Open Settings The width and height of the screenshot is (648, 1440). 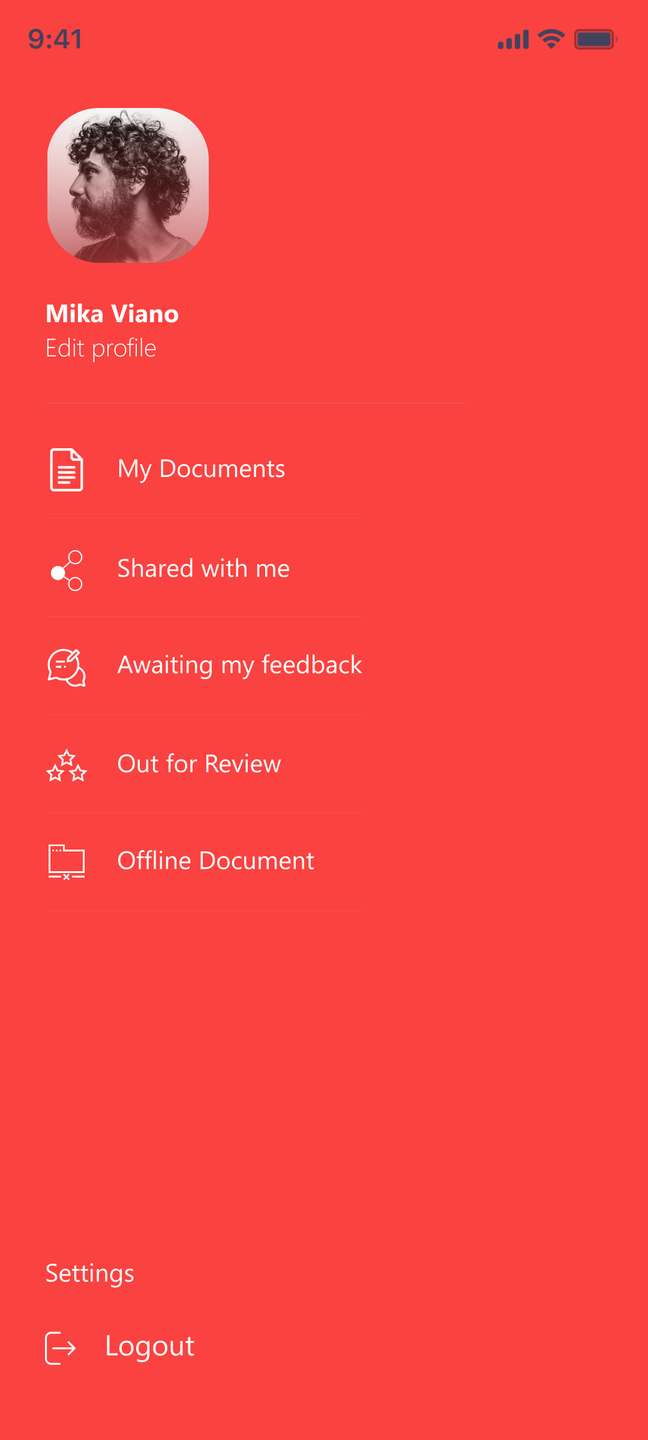(90, 1274)
